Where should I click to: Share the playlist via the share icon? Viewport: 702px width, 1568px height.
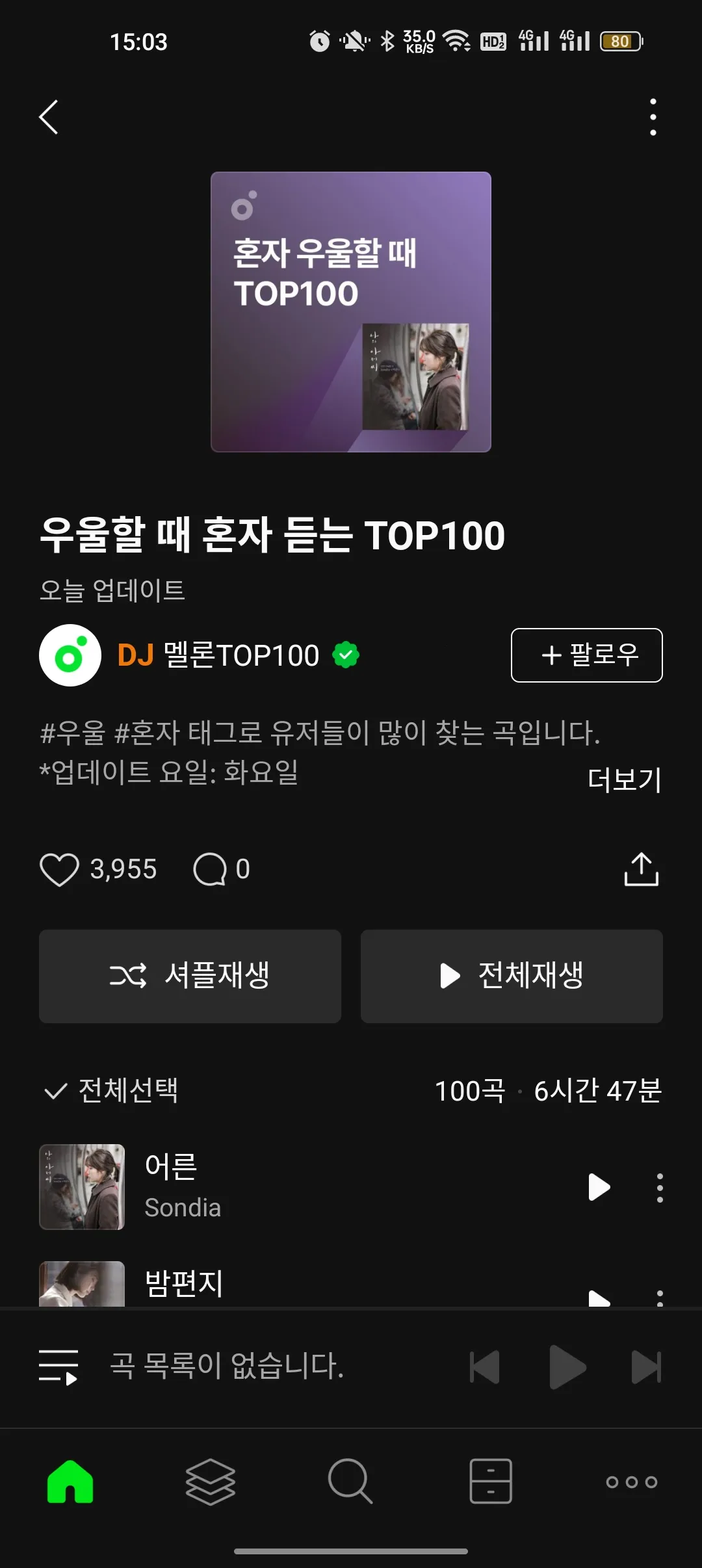pyautogui.click(x=640, y=869)
